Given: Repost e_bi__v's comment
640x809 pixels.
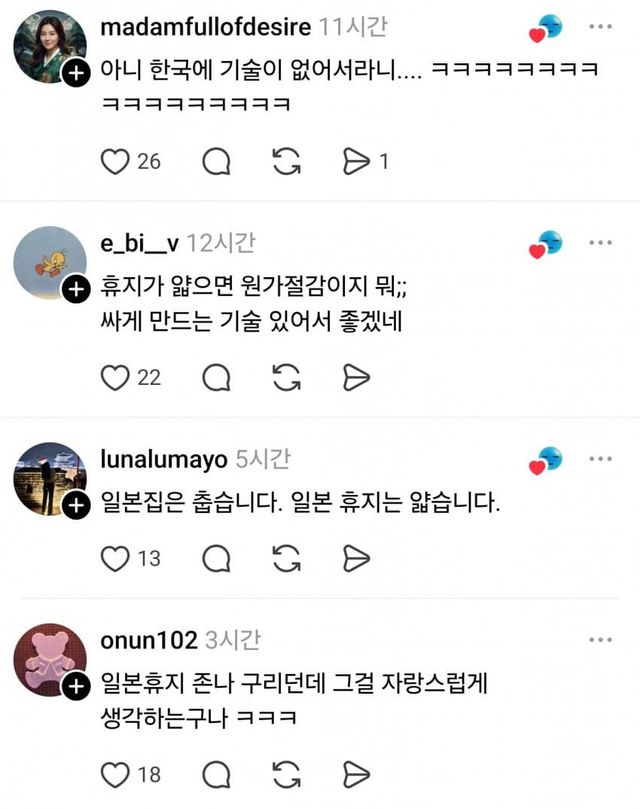Looking at the screenshot, I should click(286, 376).
